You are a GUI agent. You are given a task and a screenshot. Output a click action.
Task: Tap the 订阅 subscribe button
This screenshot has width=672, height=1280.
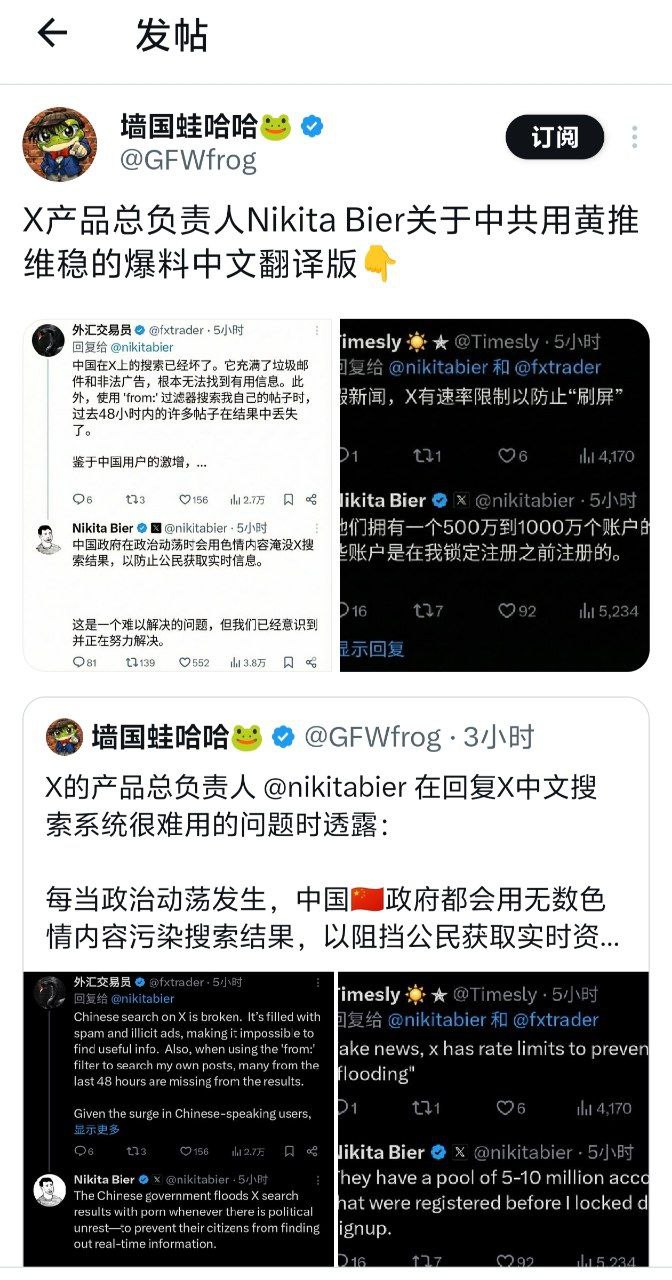tap(555, 137)
